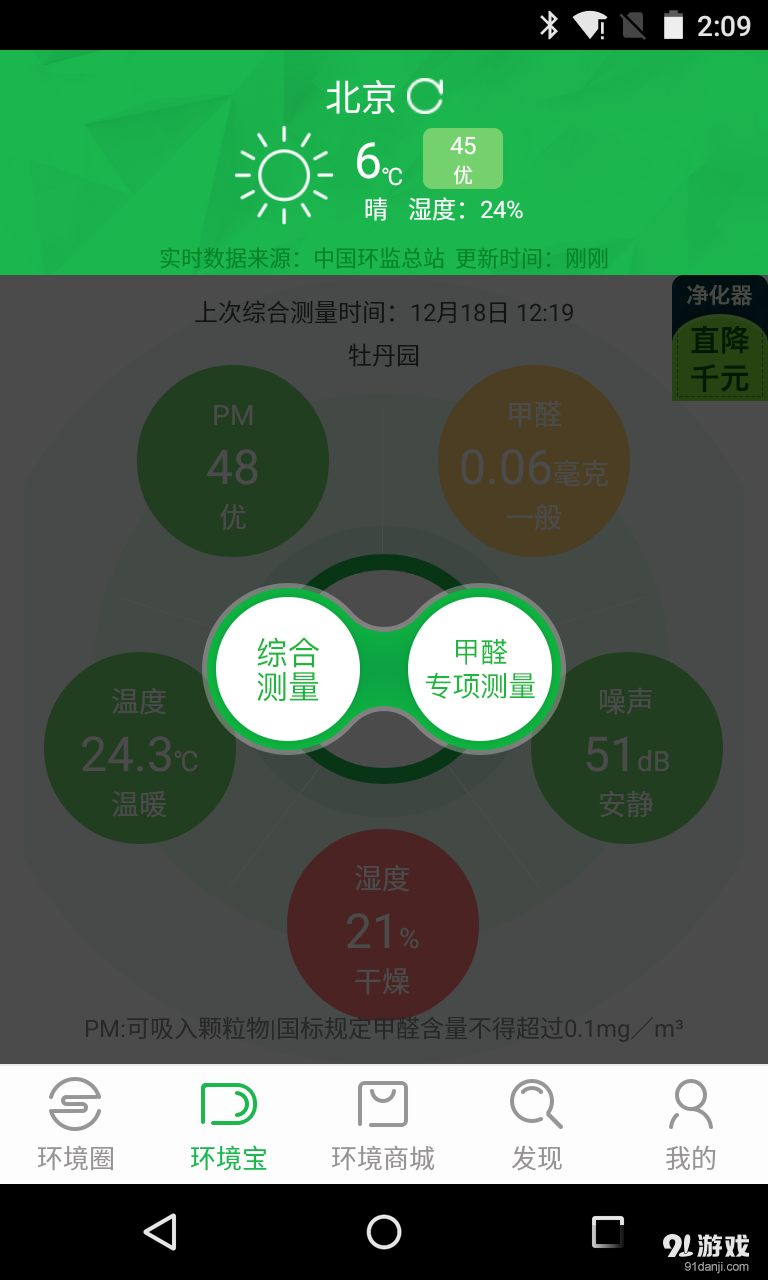
Task: Open 我的 profile icon
Action: [x=691, y=1105]
